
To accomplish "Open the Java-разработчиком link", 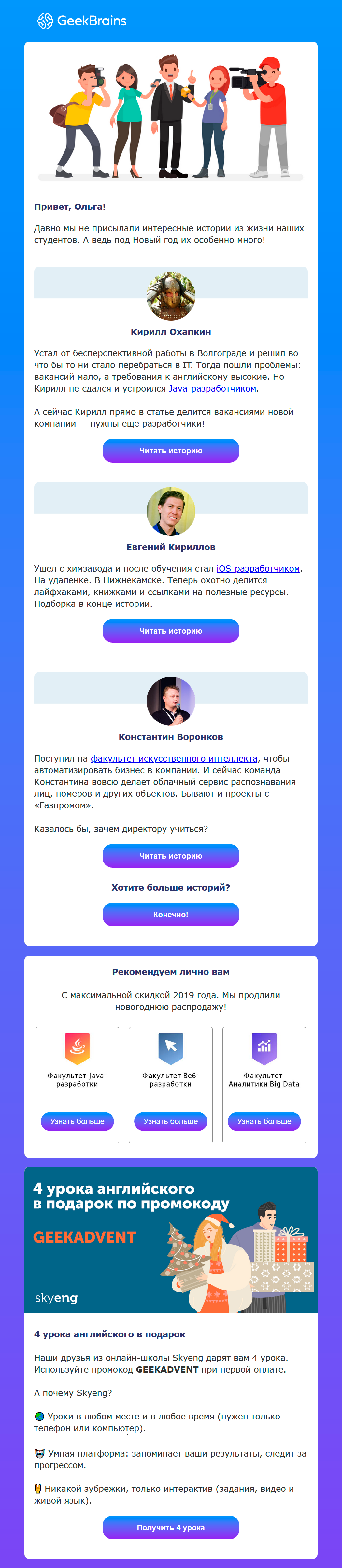I will tap(212, 388).
